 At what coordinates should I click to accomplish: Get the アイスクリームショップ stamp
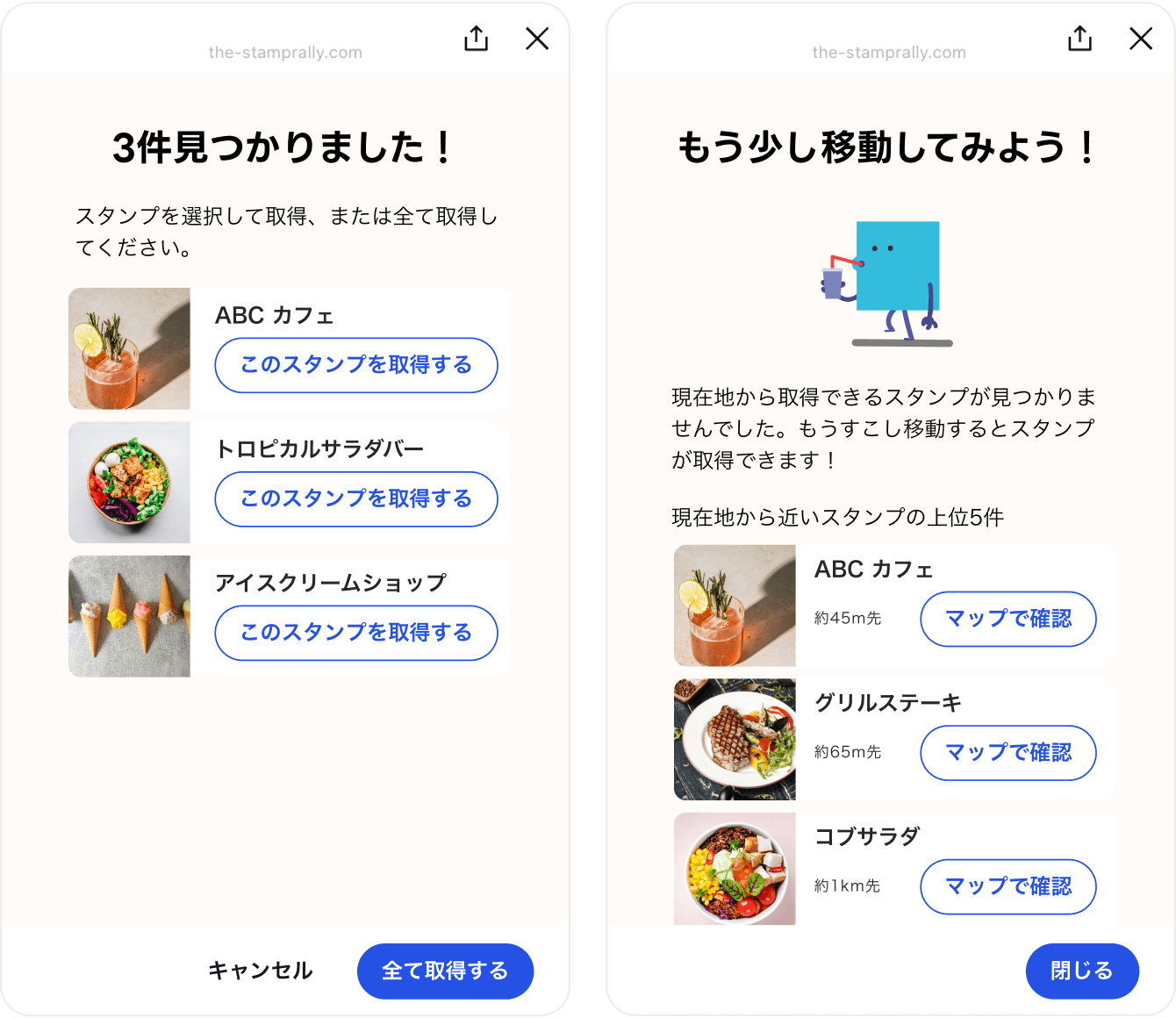[x=355, y=633]
